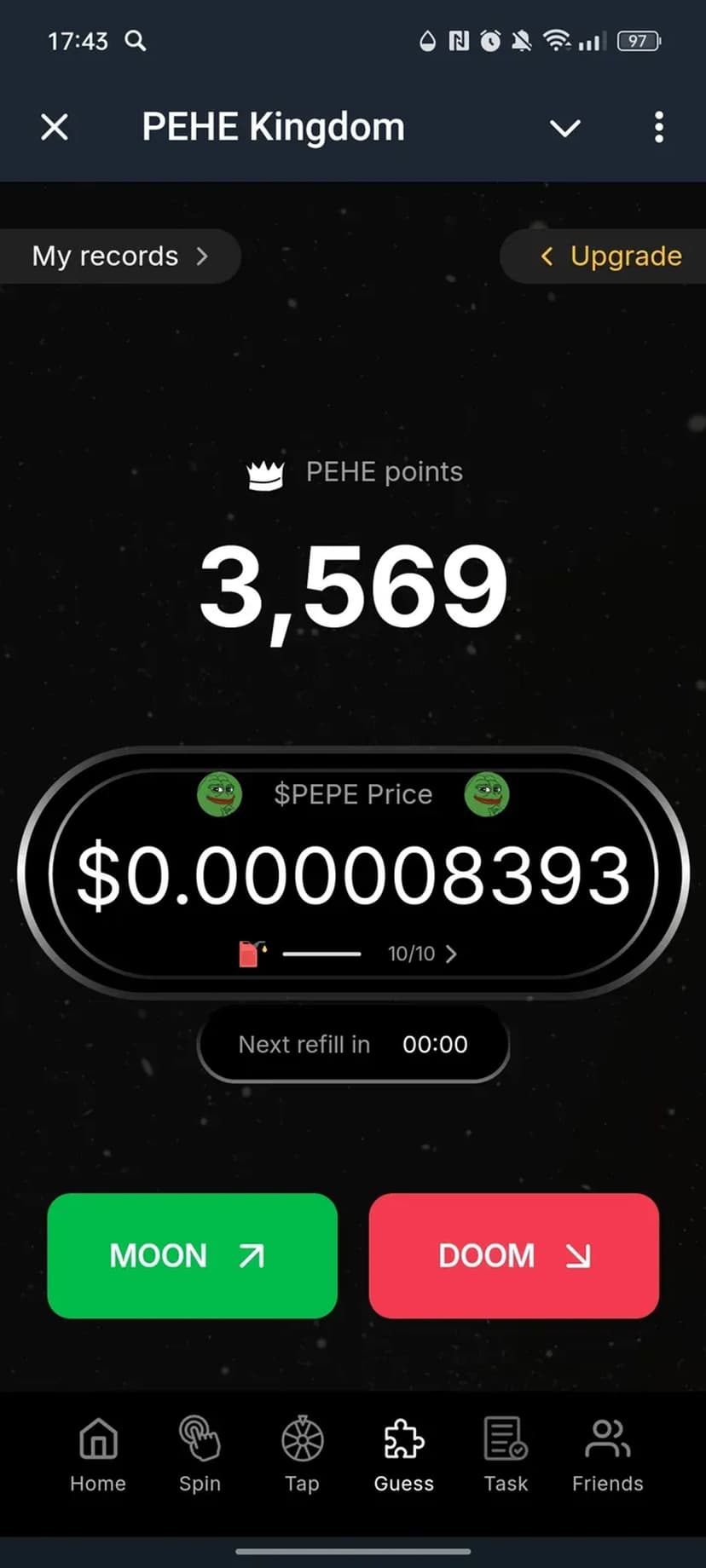
Task: Switch to the Spin tab
Action: click(200, 1454)
